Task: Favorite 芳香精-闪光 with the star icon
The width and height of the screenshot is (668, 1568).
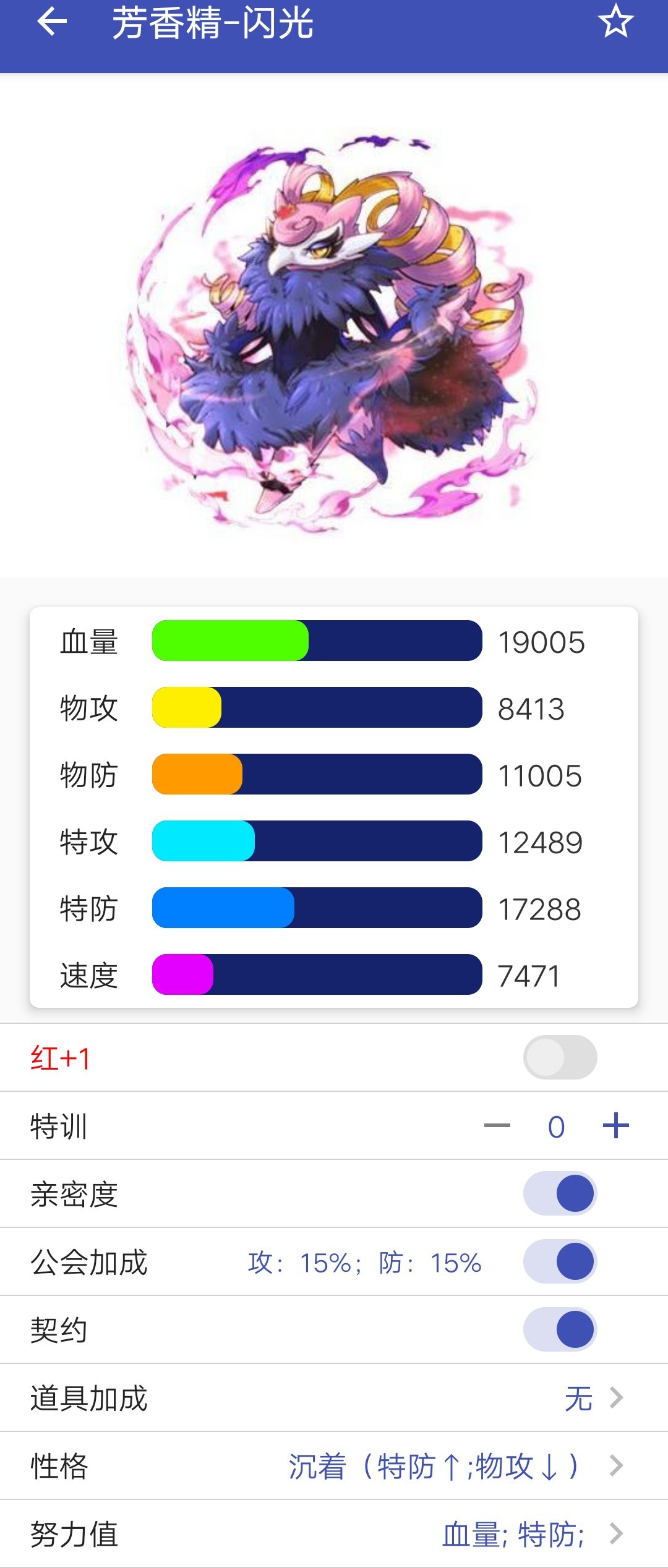Action: (x=615, y=22)
